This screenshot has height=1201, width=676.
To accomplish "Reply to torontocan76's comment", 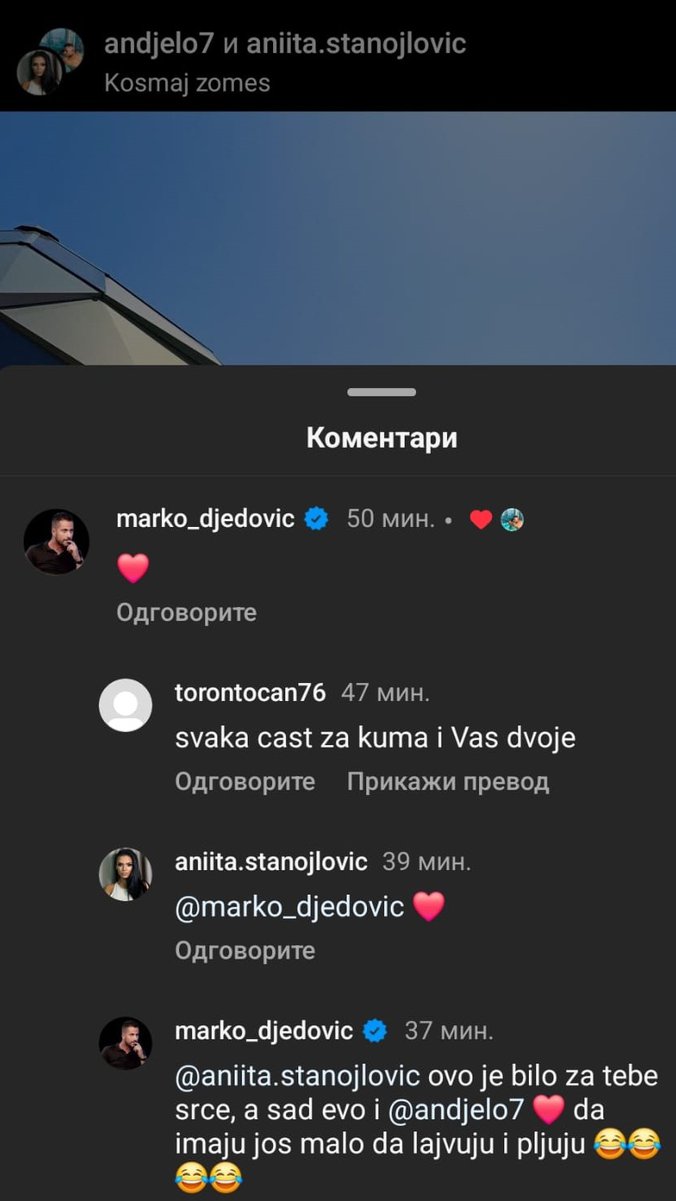I will pyautogui.click(x=244, y=781).
